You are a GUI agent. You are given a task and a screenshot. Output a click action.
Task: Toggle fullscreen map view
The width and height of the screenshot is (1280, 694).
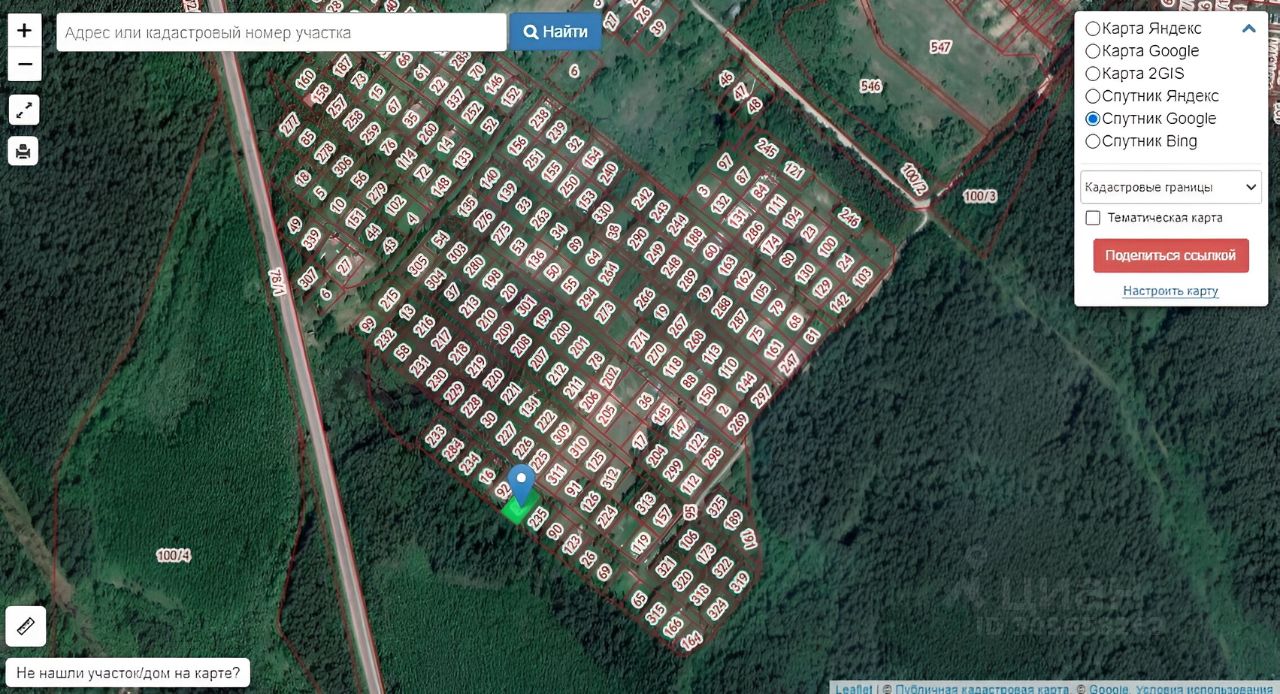(x=24, y=110)
